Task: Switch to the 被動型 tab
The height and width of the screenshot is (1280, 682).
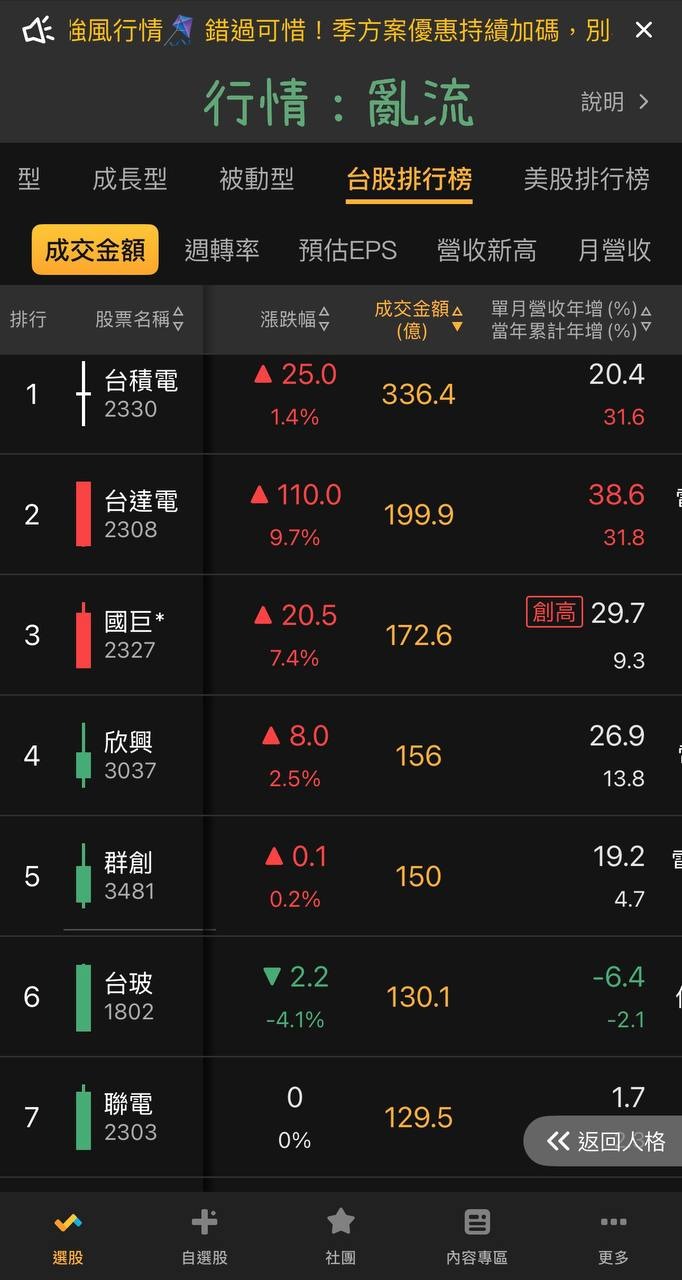Action: pos(257,179)
